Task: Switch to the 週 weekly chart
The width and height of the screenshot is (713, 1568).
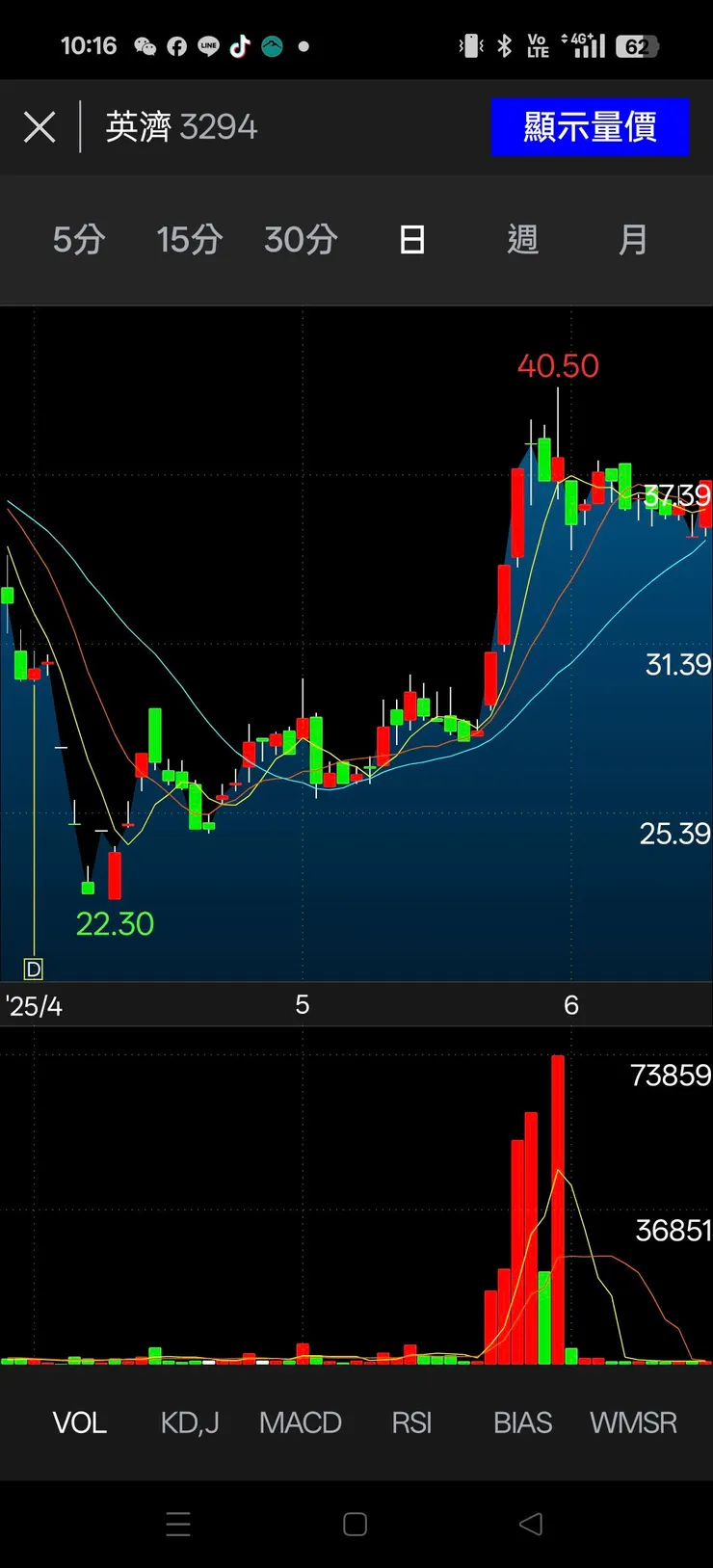Action: [522, 239]
